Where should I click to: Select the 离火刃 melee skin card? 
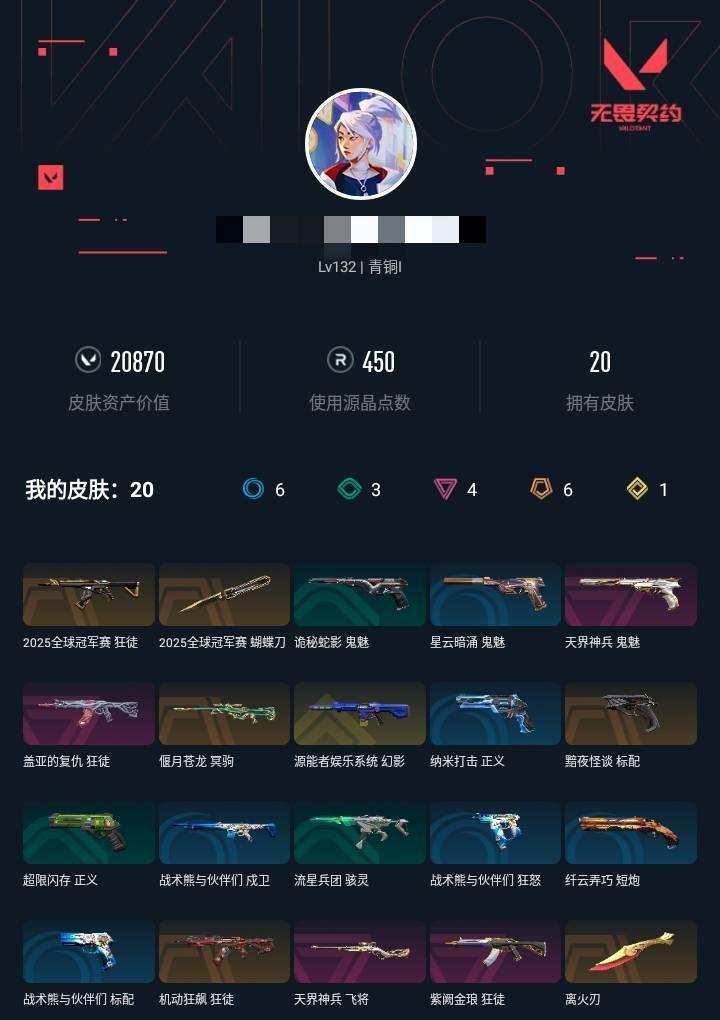[x=632, y=950]
